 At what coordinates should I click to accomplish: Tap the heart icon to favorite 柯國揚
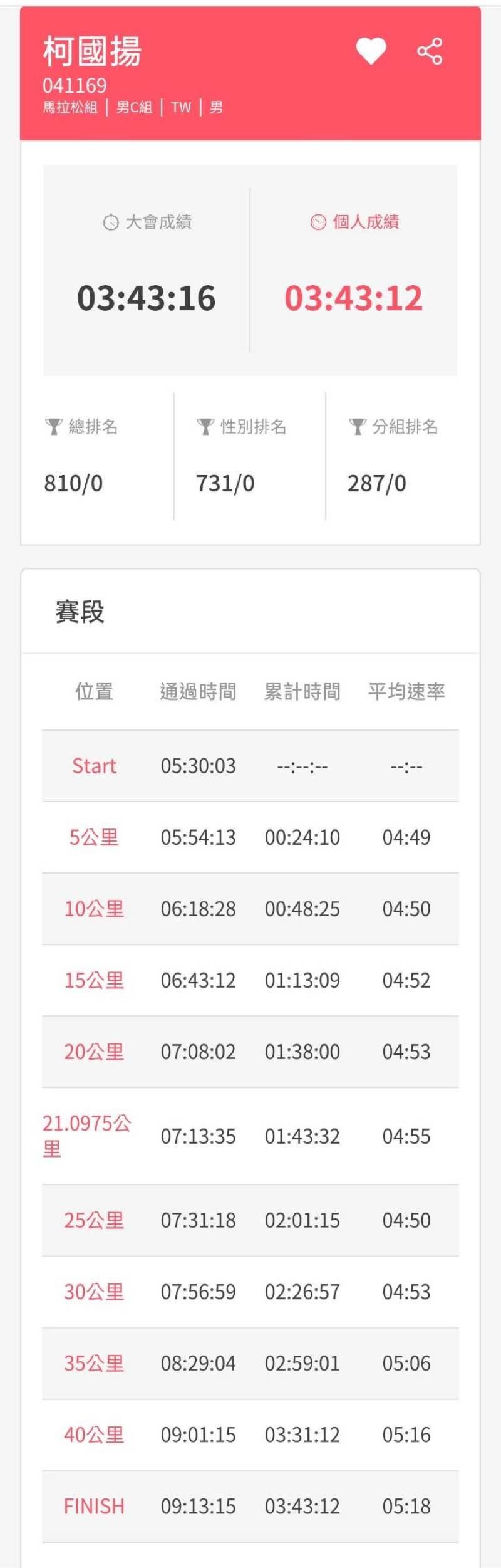click(371, 51)
